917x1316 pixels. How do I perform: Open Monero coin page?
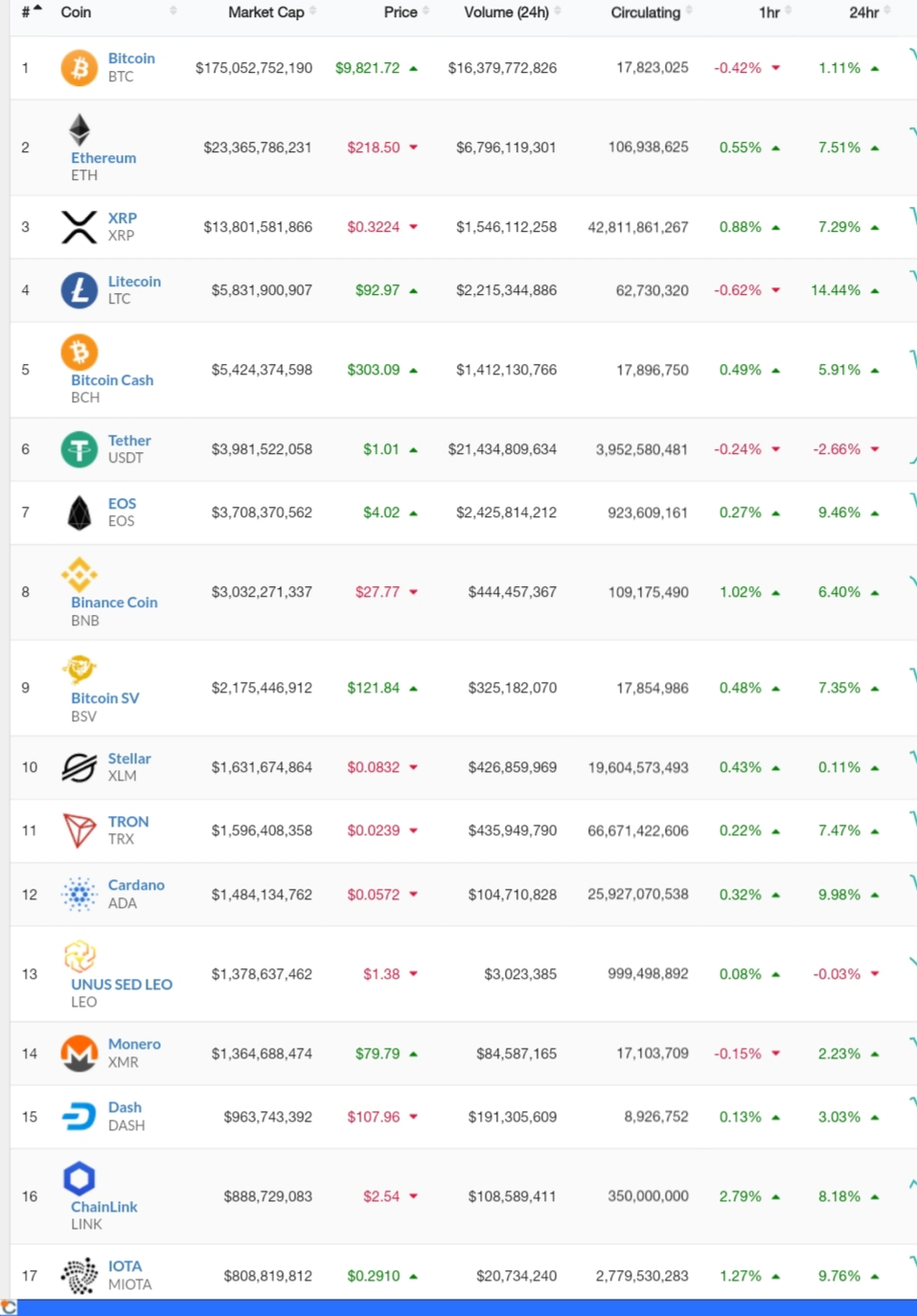click(134, 1044)
